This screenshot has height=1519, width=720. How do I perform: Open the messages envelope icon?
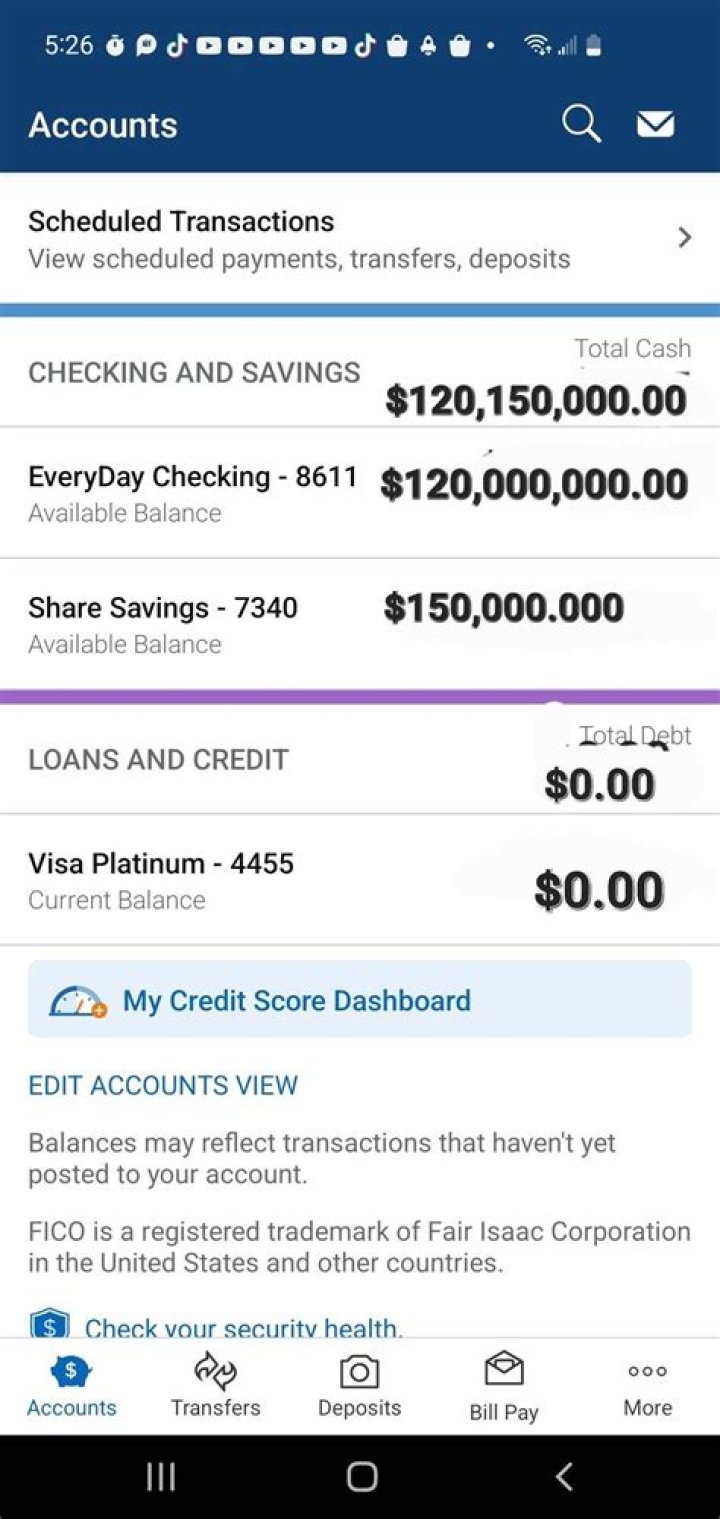pyautogui.click(x=656, y=124)
